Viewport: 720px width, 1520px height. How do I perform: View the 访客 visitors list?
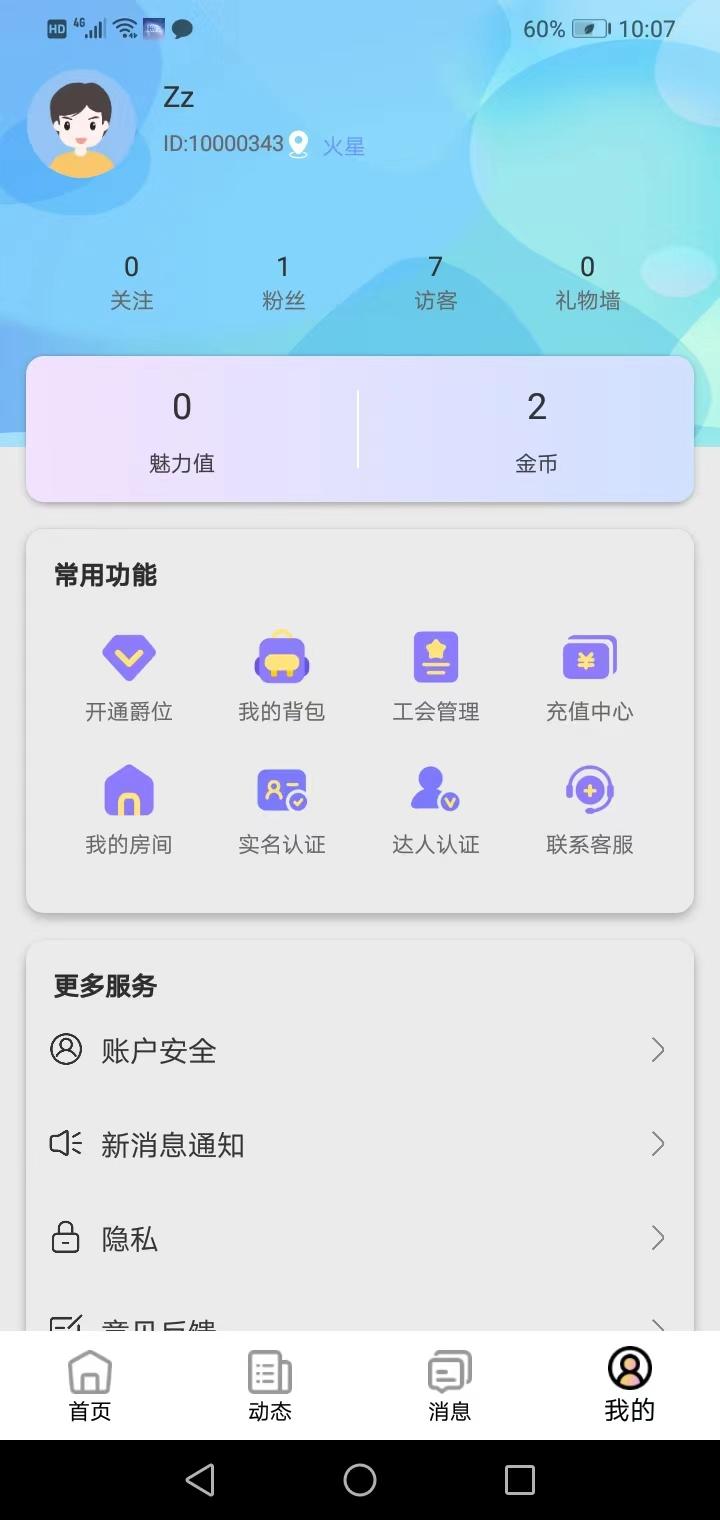coord(435,282)
